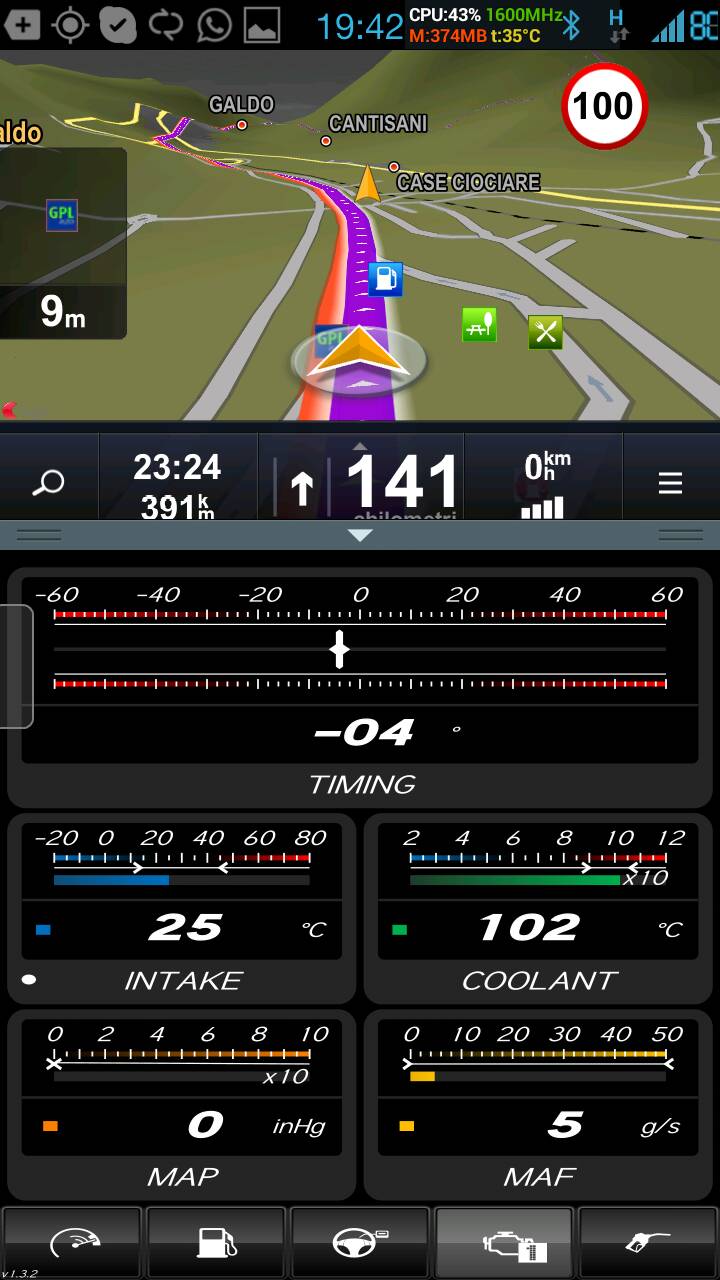The image size is (720, 1280).
Task: Tap the 100 speed limit sign
Action: pos(604,106)
